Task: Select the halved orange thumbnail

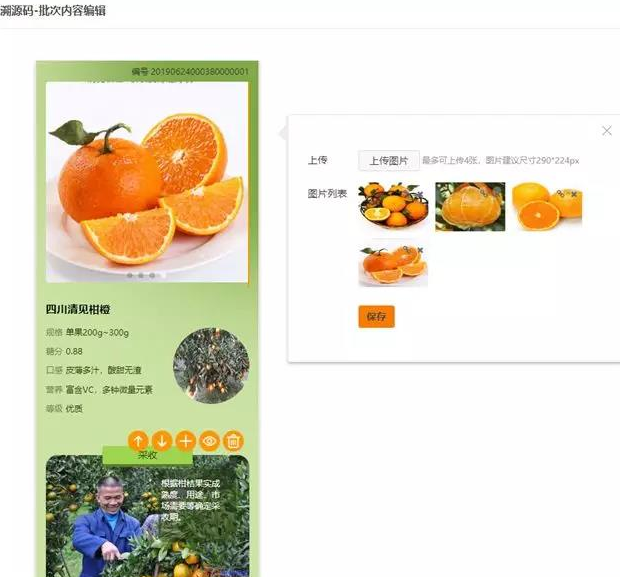Action: (x=546, y=207)
